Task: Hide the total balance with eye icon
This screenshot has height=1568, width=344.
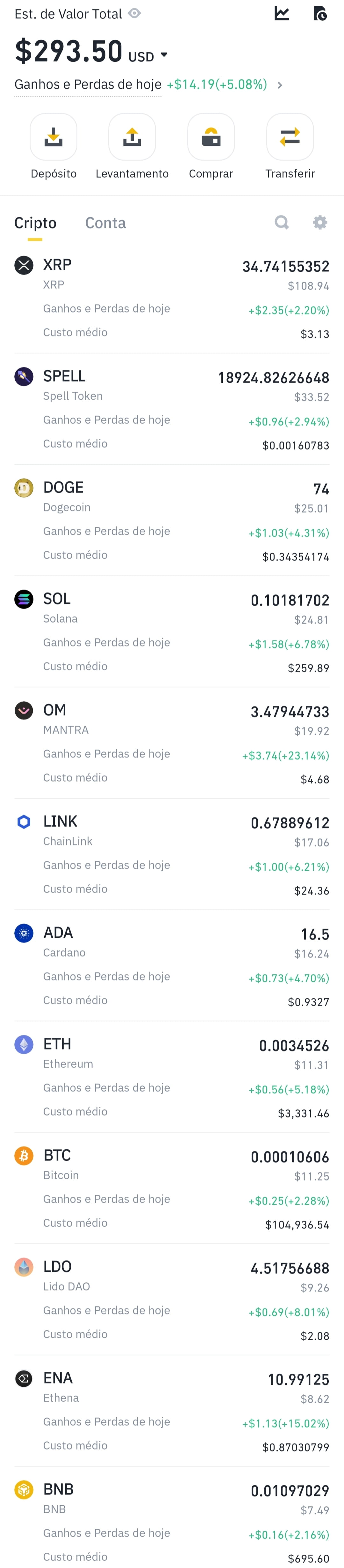Action: tap(135, 13)
